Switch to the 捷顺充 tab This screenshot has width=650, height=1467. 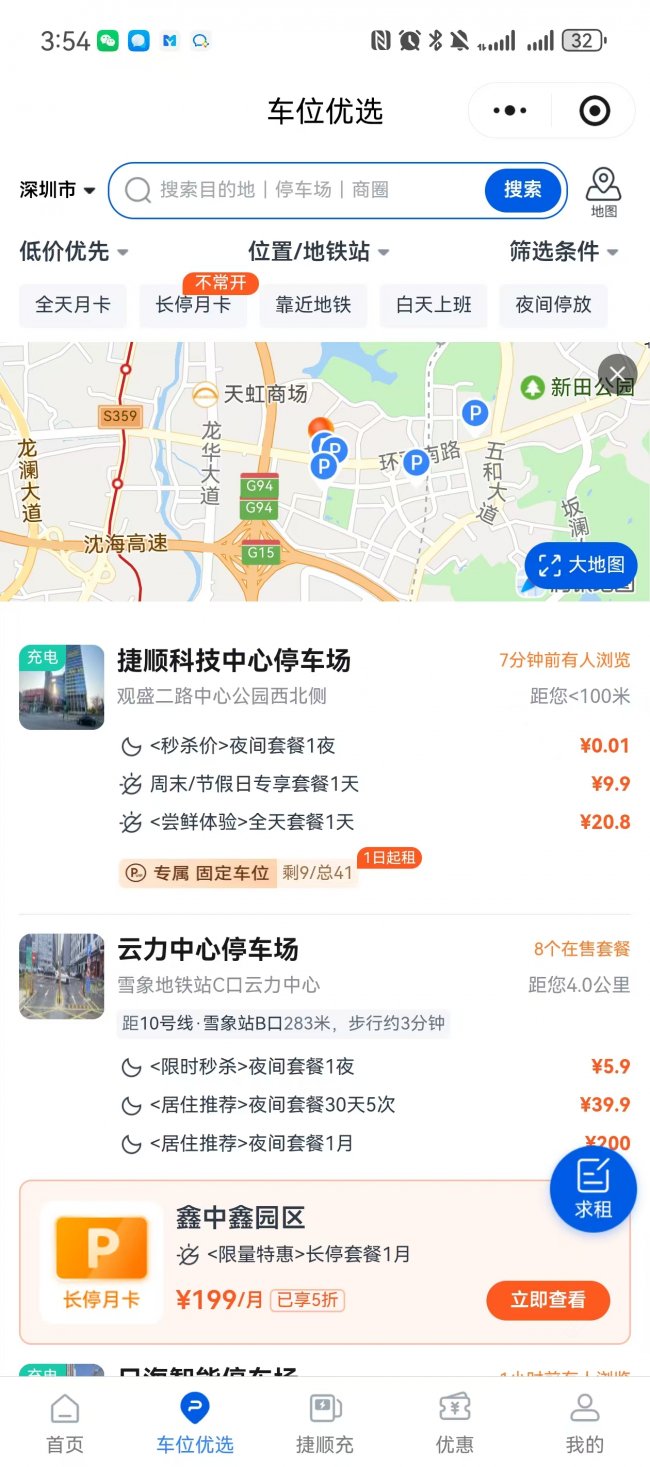point(325,1423)
